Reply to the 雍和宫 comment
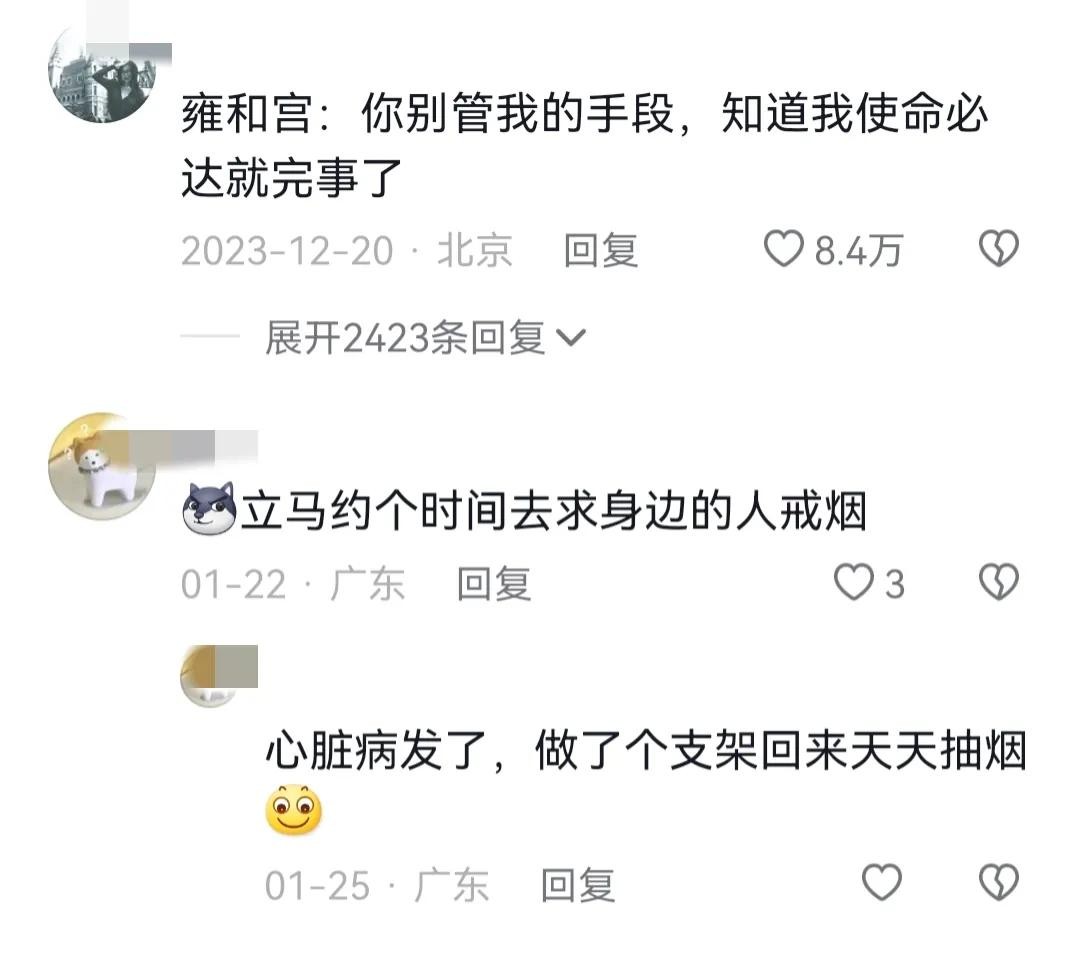The width and height of the screenshot is (1080, 953). click(x=600, y=250)
